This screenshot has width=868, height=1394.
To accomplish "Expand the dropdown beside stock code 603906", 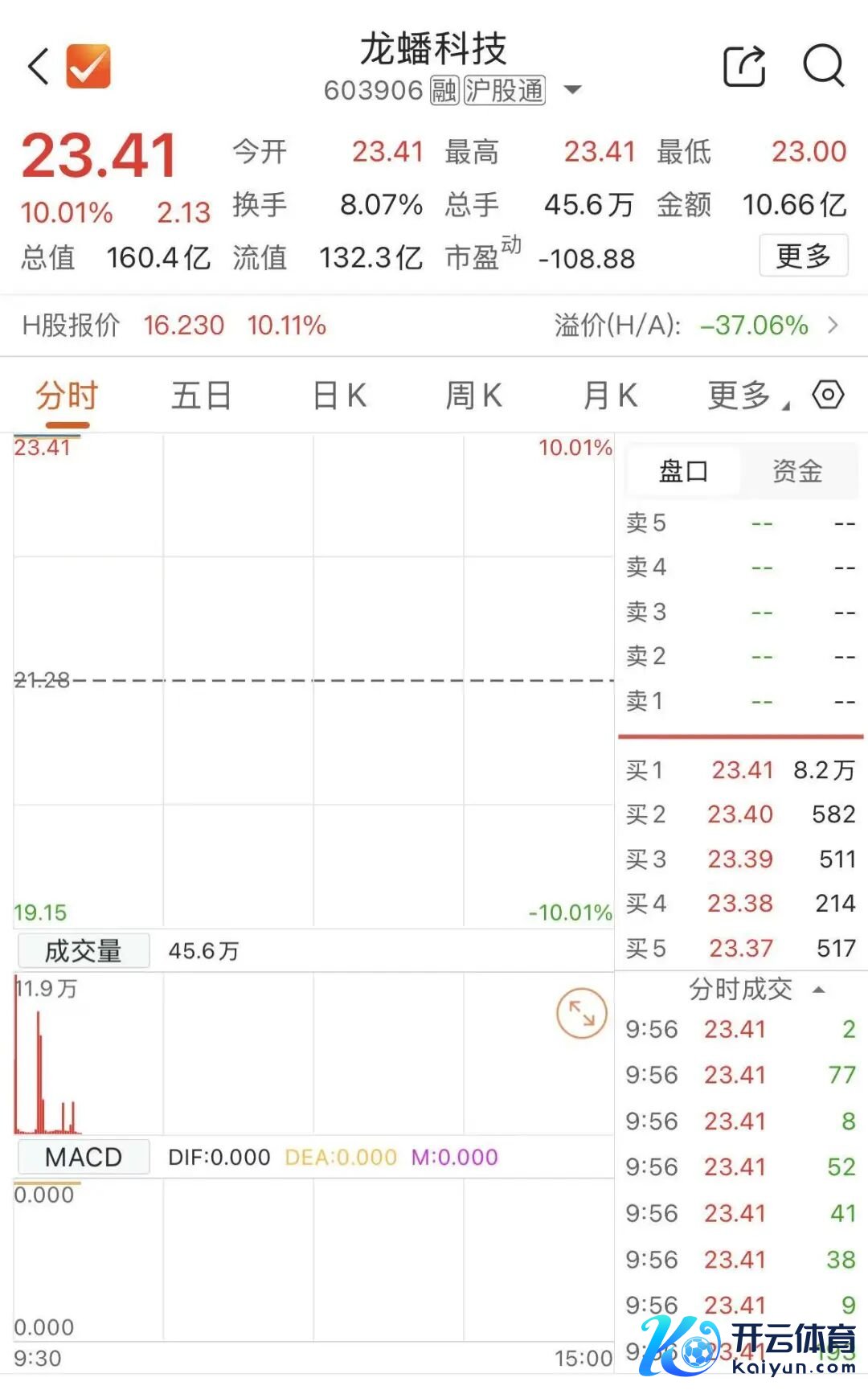I will [572, 90].
